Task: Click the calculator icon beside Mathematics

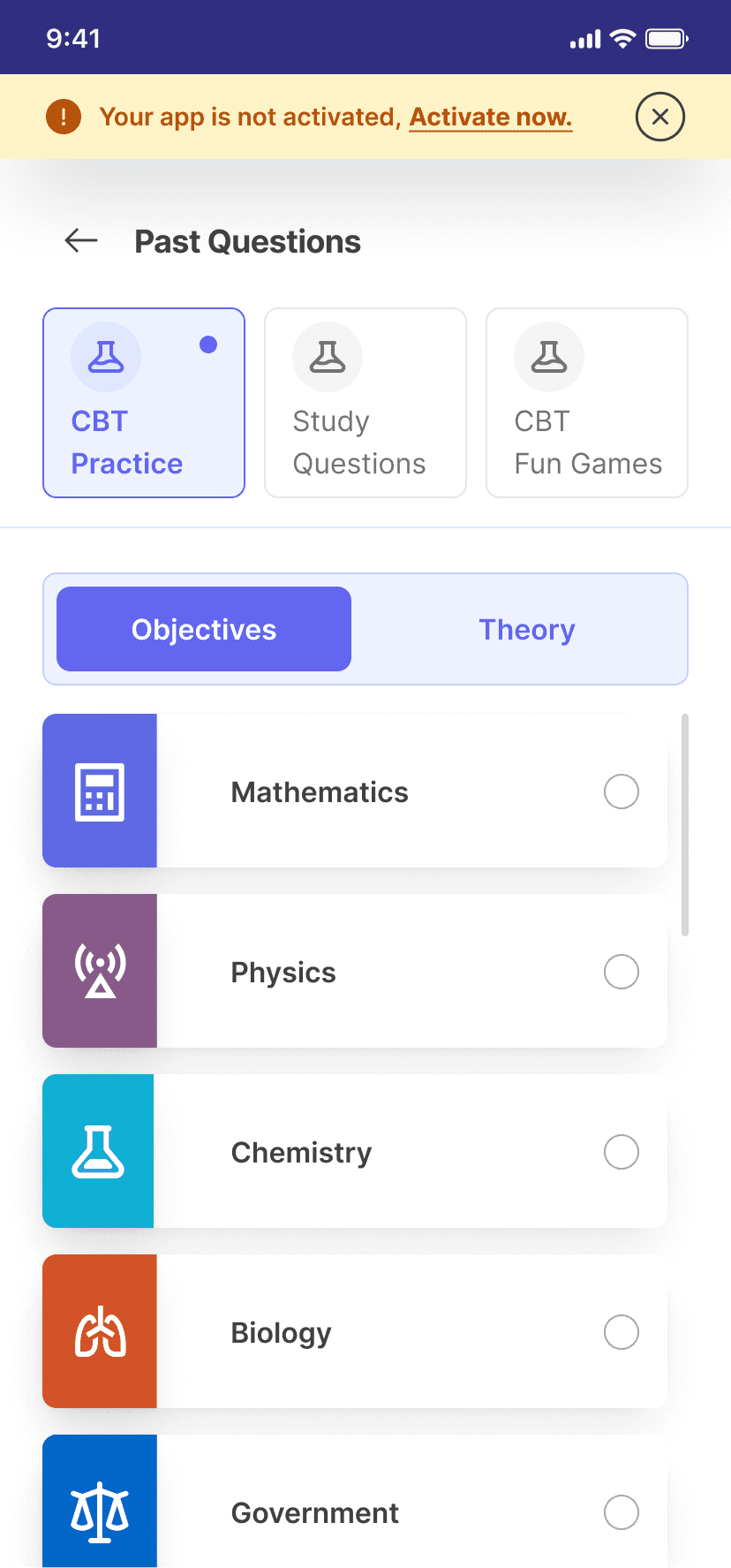Action: point(99,792)
